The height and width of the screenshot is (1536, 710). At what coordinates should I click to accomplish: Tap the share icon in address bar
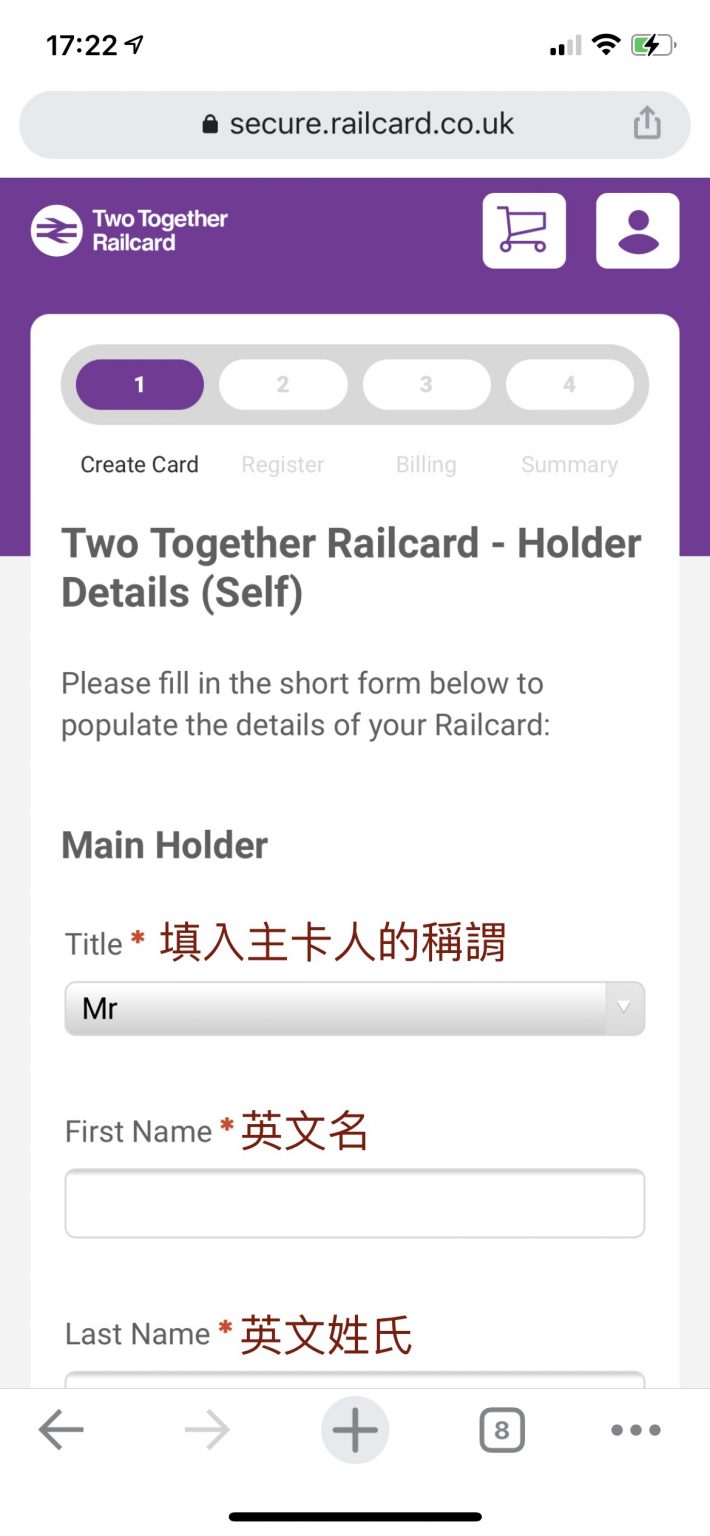pos(647,124)
